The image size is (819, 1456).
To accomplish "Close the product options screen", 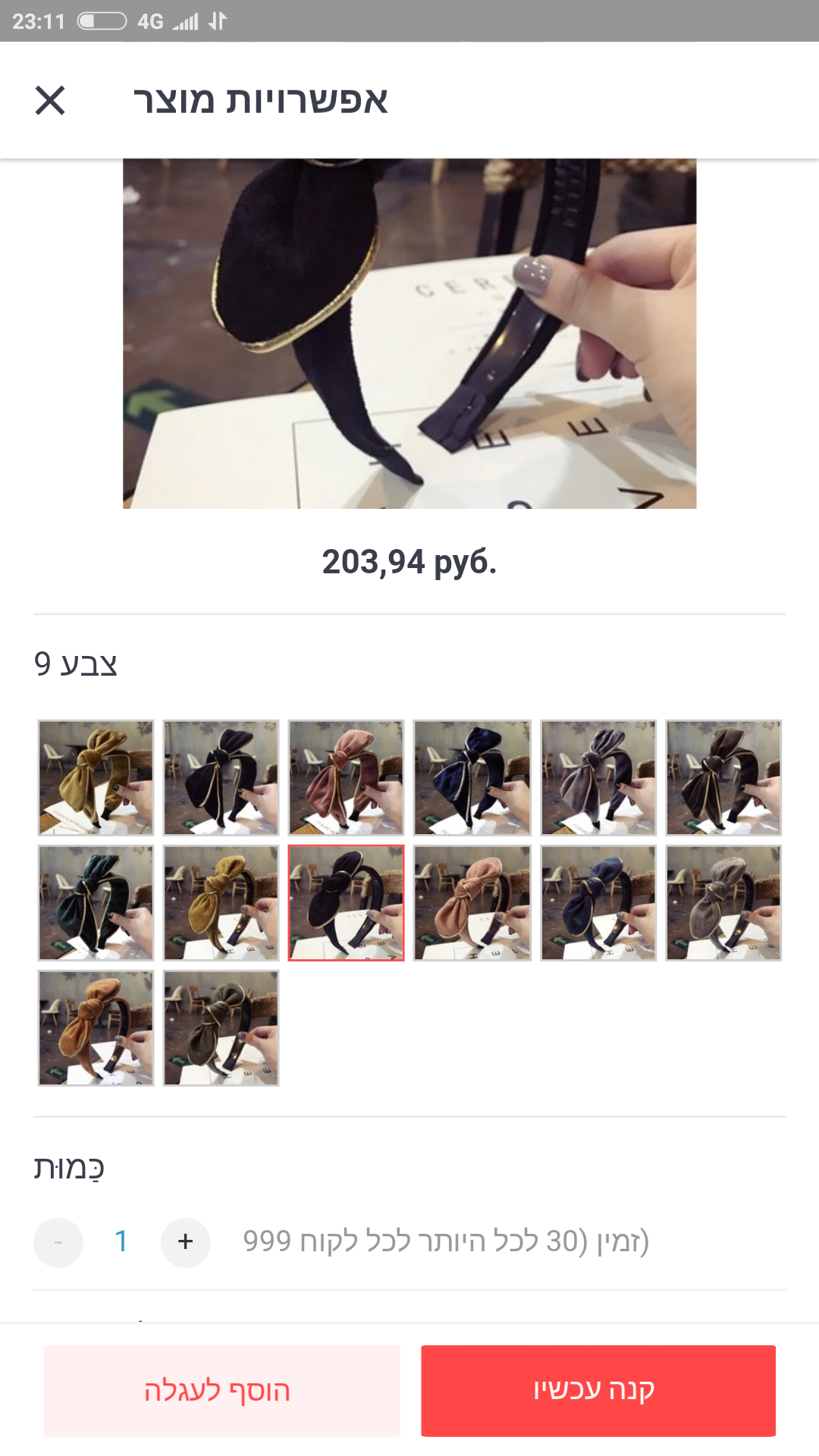I will point(50,100).
